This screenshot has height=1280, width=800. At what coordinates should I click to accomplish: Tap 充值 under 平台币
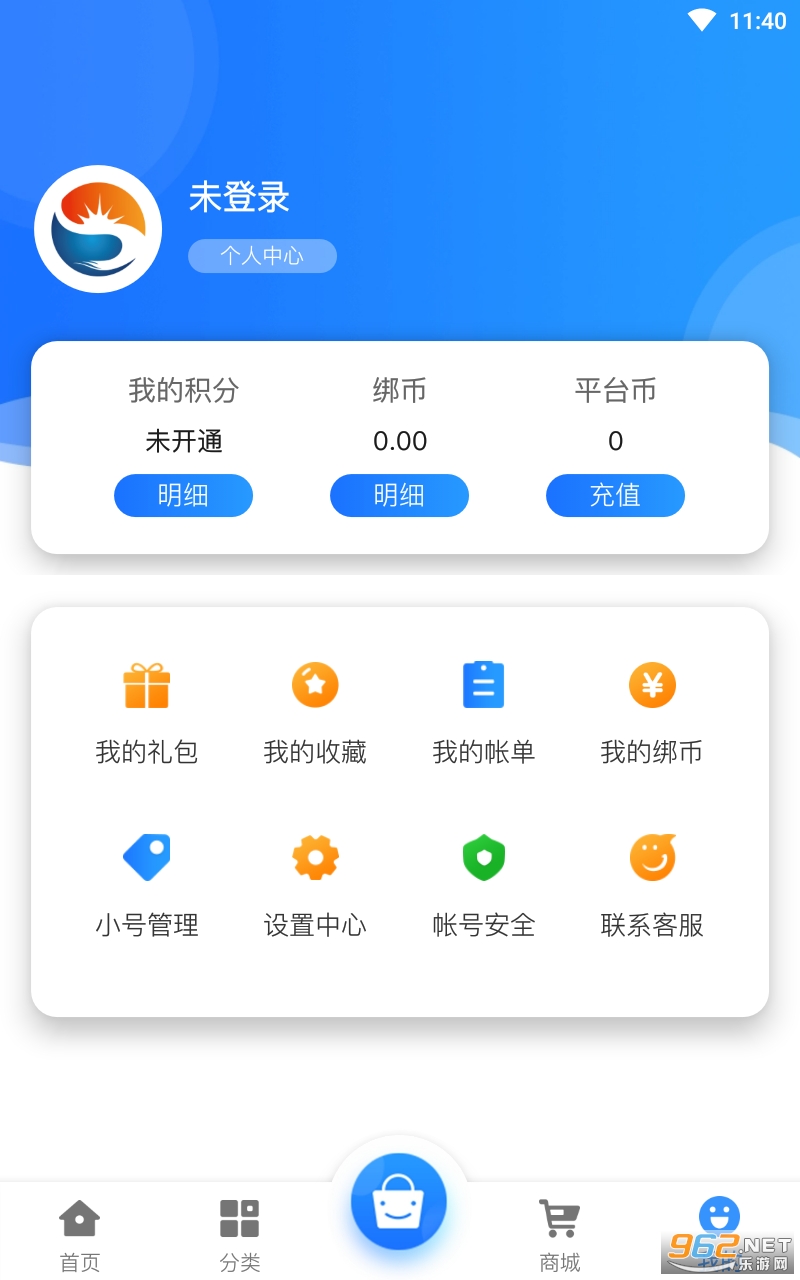[x=615, y=495]
